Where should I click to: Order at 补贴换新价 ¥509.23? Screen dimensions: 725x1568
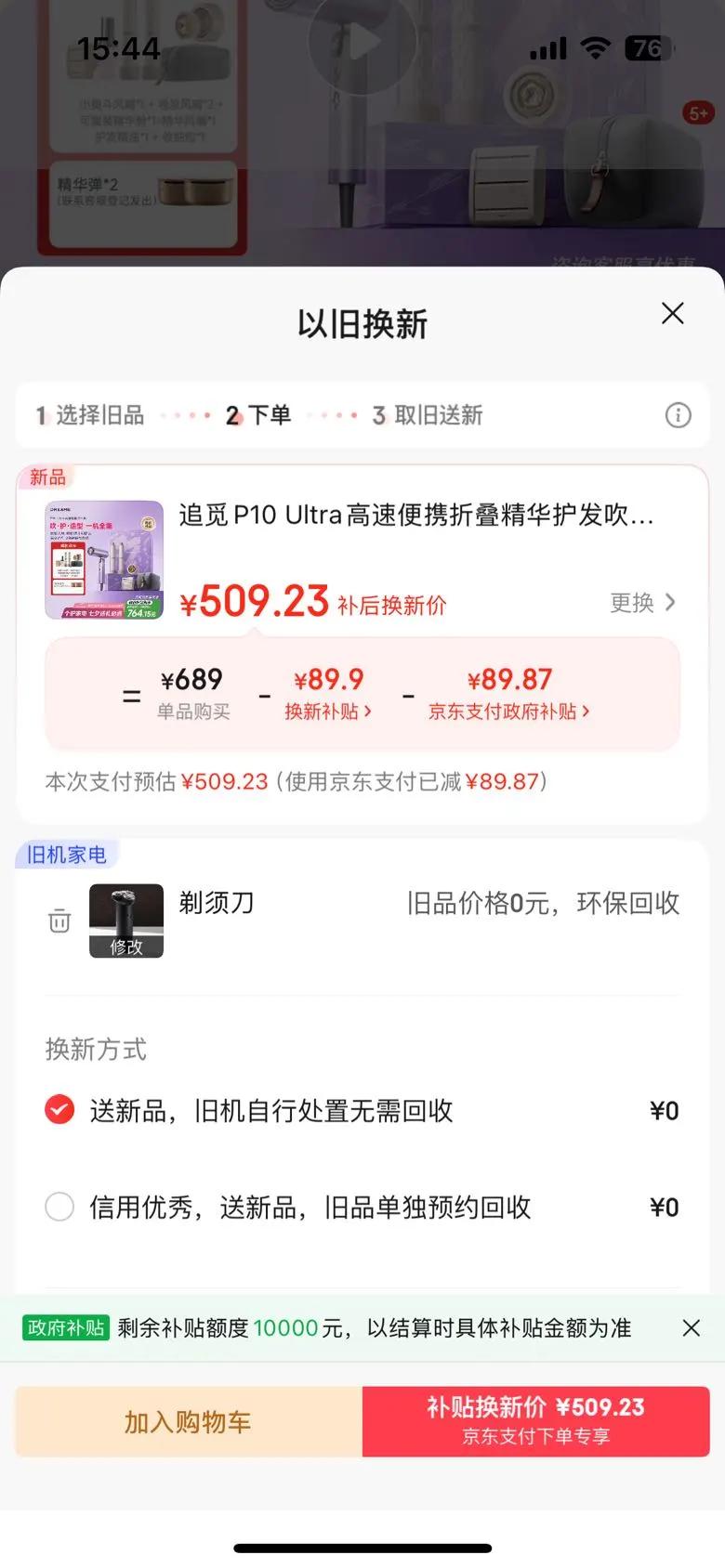(x=535, y=1421)
